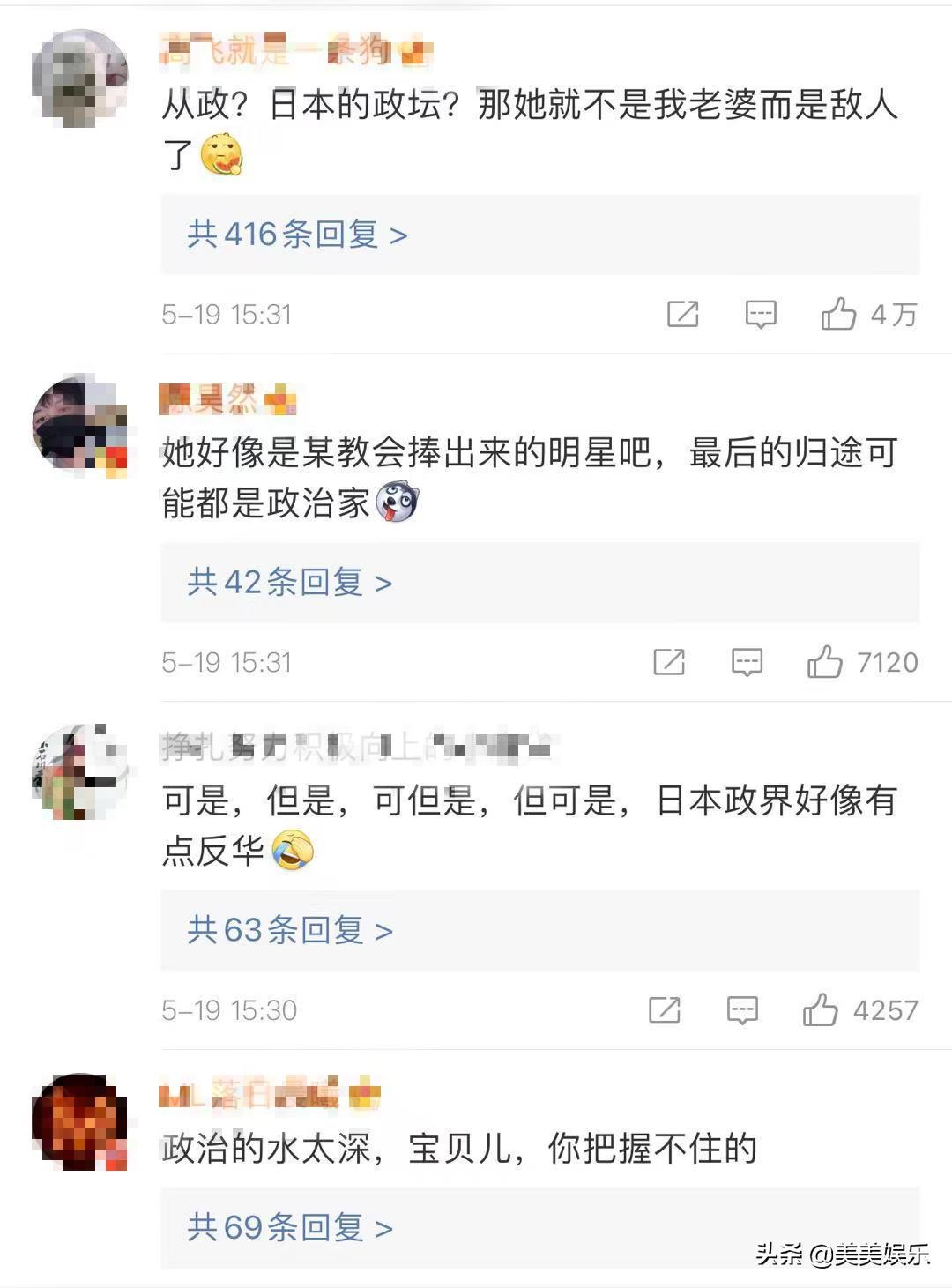Reply to the comment about 日本政界好像有点反华
This screenshot has width=952, height=1288.
pyautogui.click(x=742, y=1010)
